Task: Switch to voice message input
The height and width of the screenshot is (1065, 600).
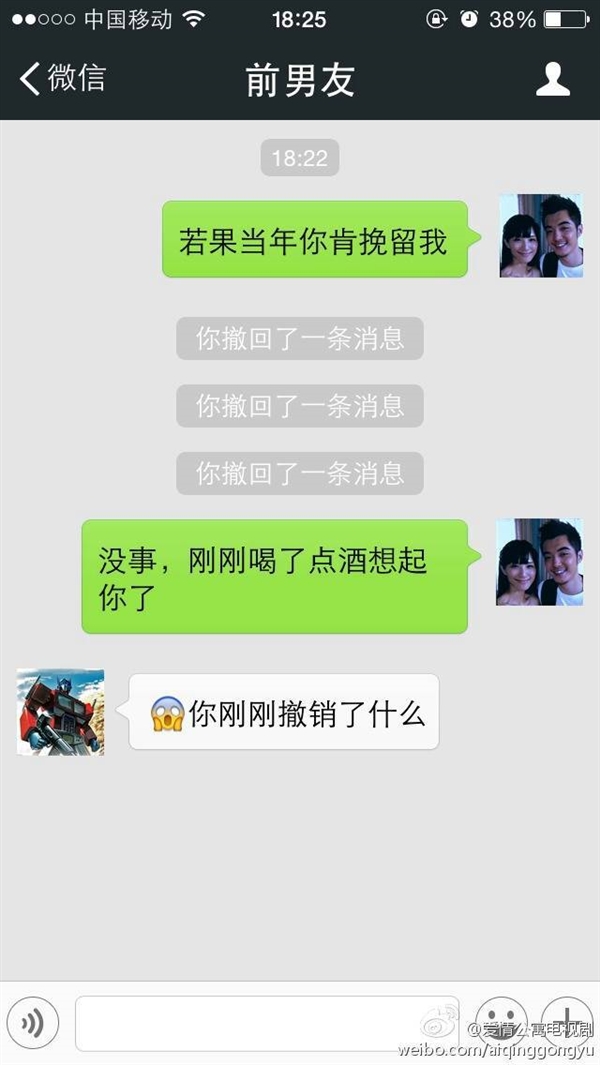Action: 33,1023
